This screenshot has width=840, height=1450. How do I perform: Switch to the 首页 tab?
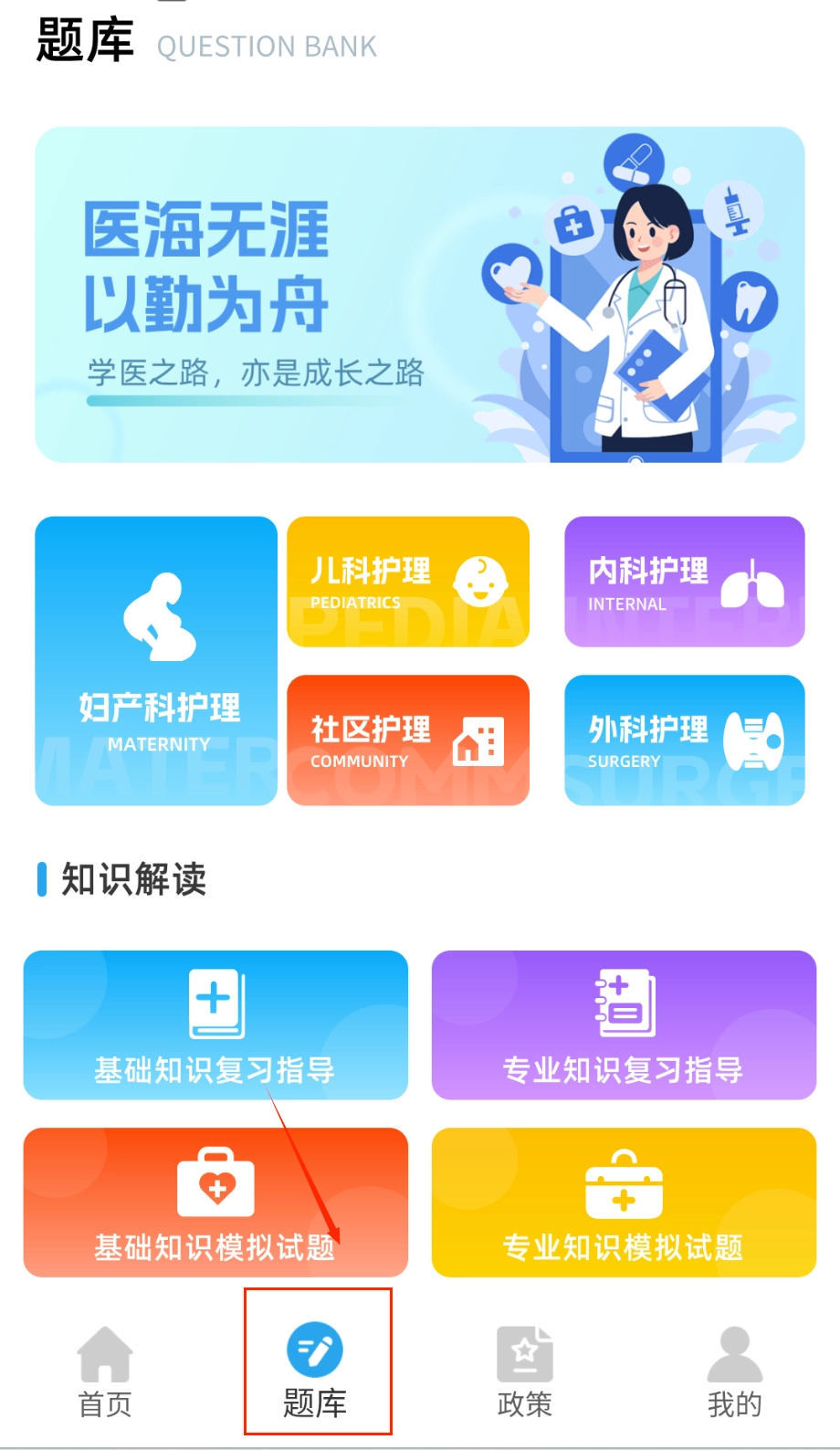pyautogui.click(x=105, y=1371)
